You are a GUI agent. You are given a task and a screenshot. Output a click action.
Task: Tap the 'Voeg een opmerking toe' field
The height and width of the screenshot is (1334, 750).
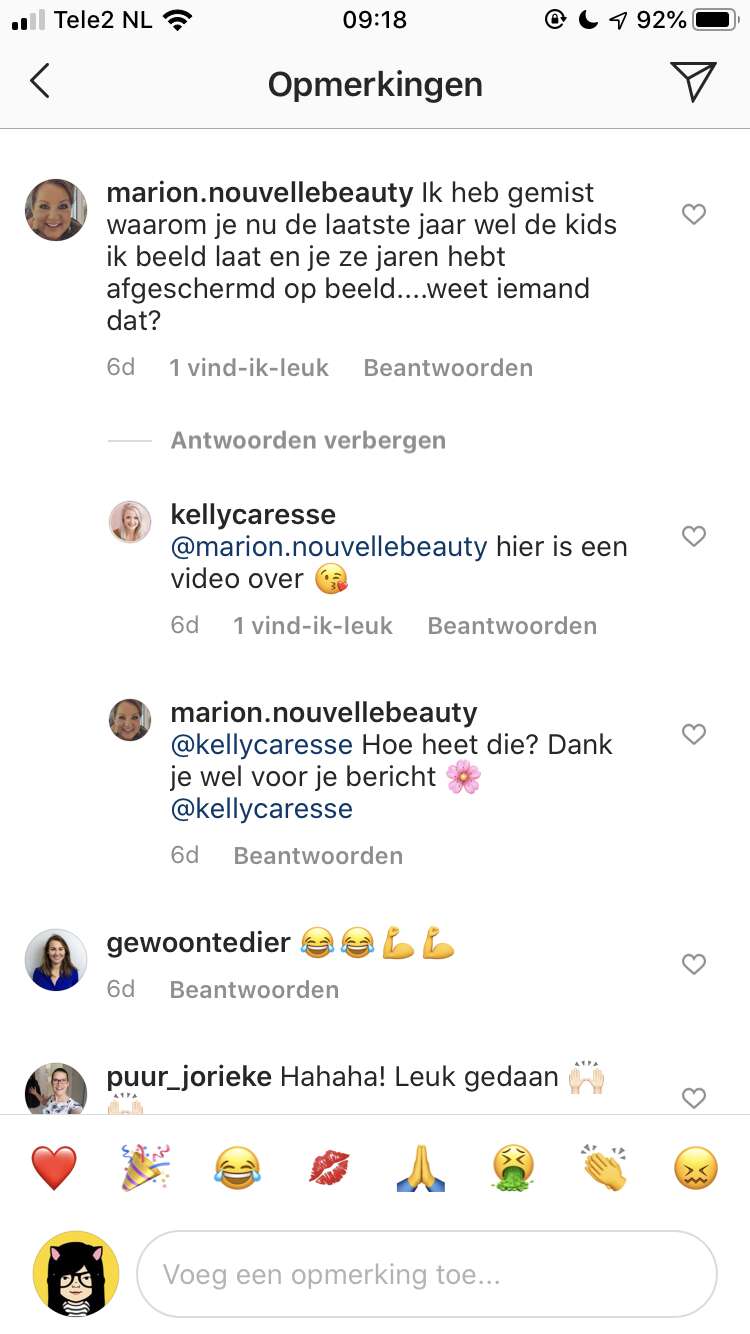pos(426,1275)
